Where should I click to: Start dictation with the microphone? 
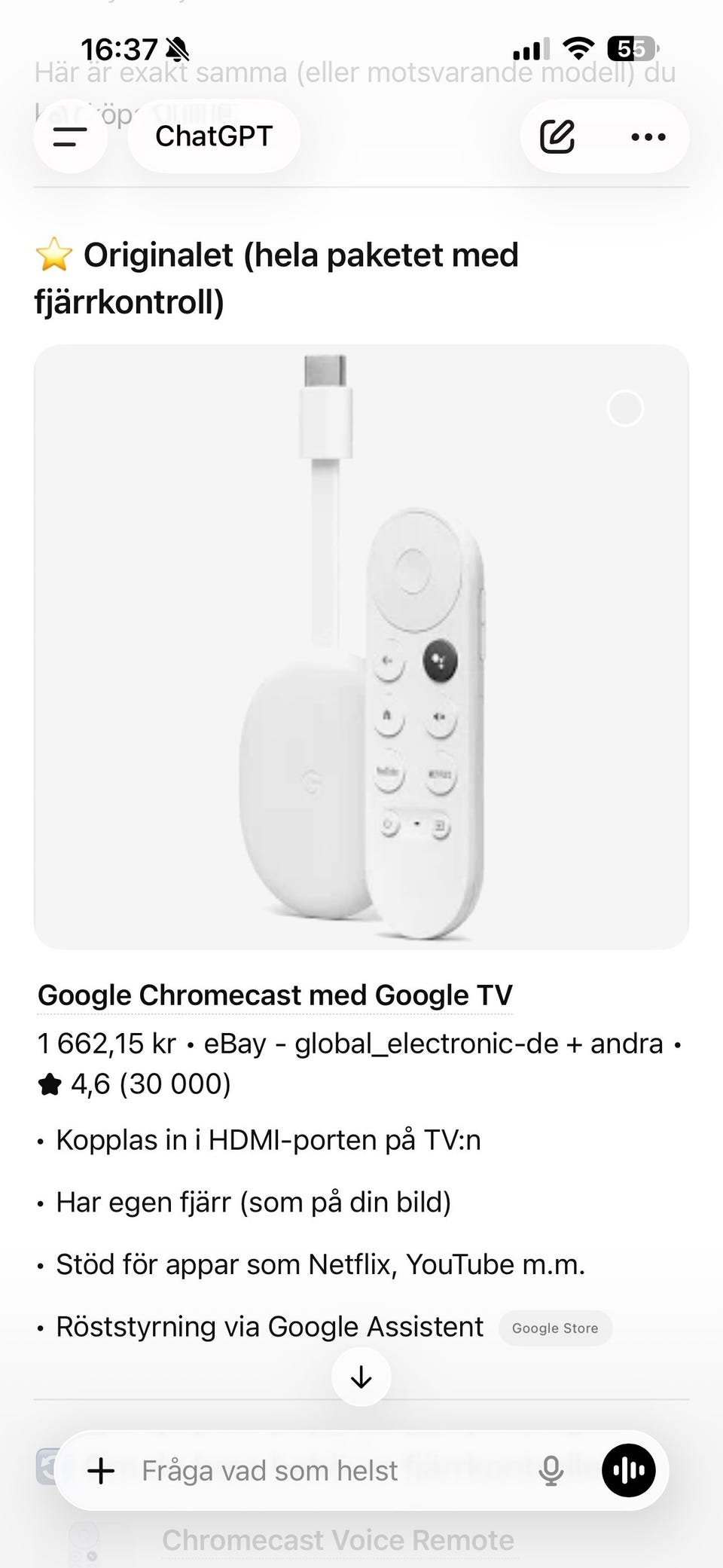tap(551, 1470)
